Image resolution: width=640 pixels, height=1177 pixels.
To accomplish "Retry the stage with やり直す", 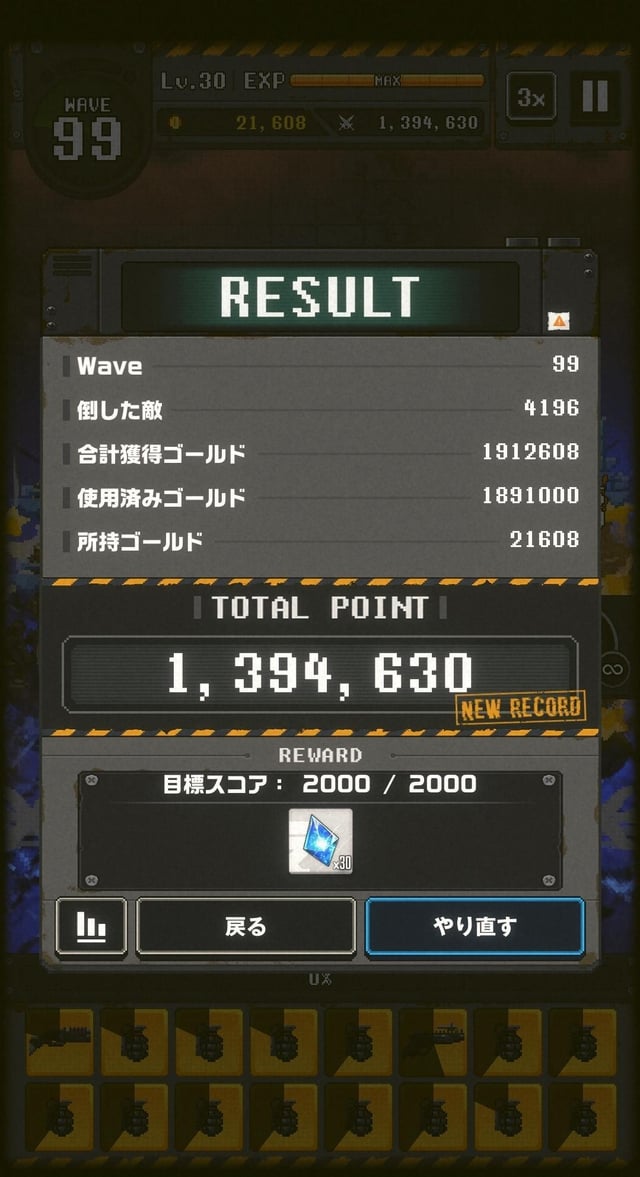I will click(475, 926).
